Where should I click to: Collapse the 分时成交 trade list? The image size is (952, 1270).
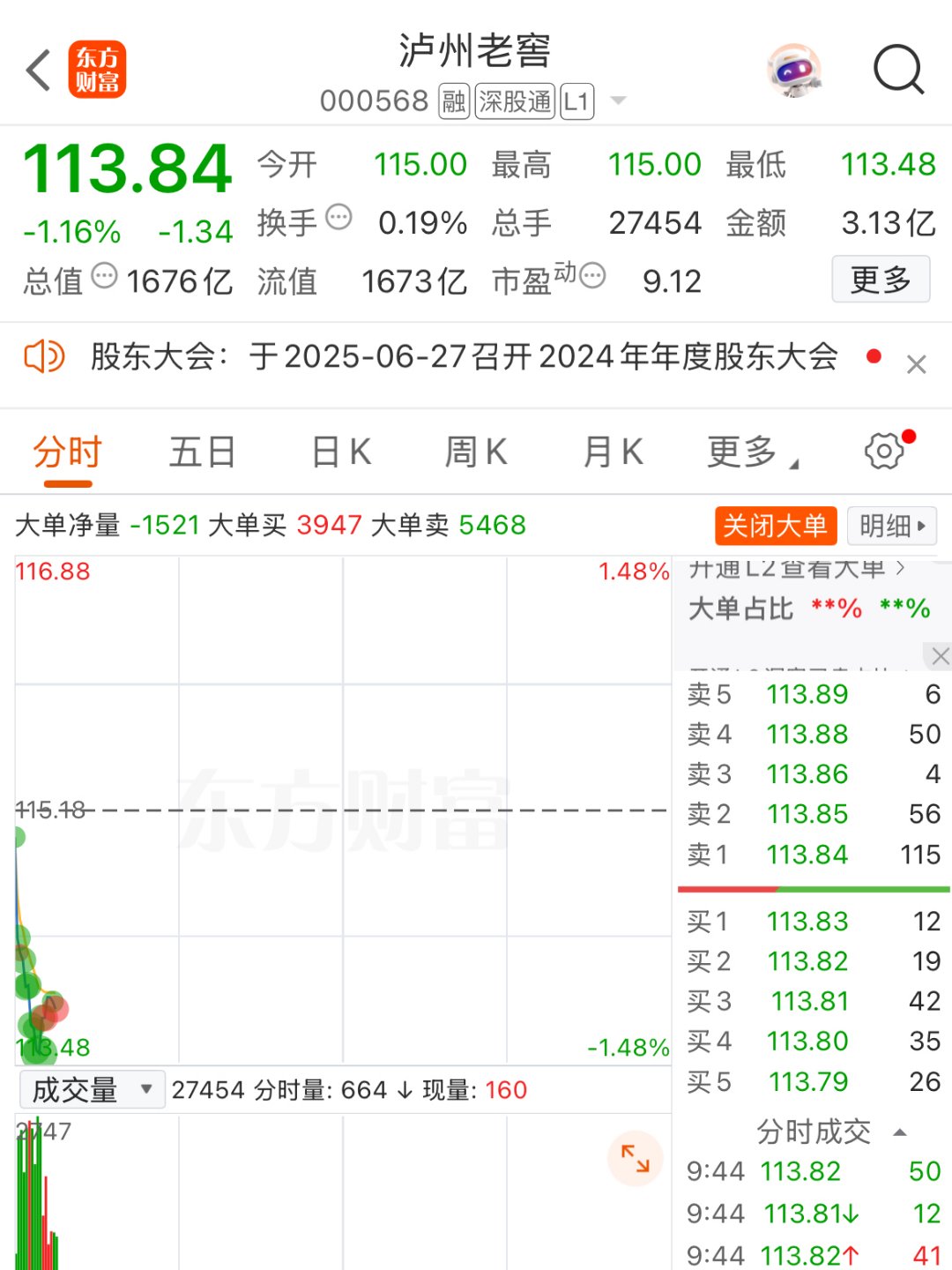point(900,1132)
